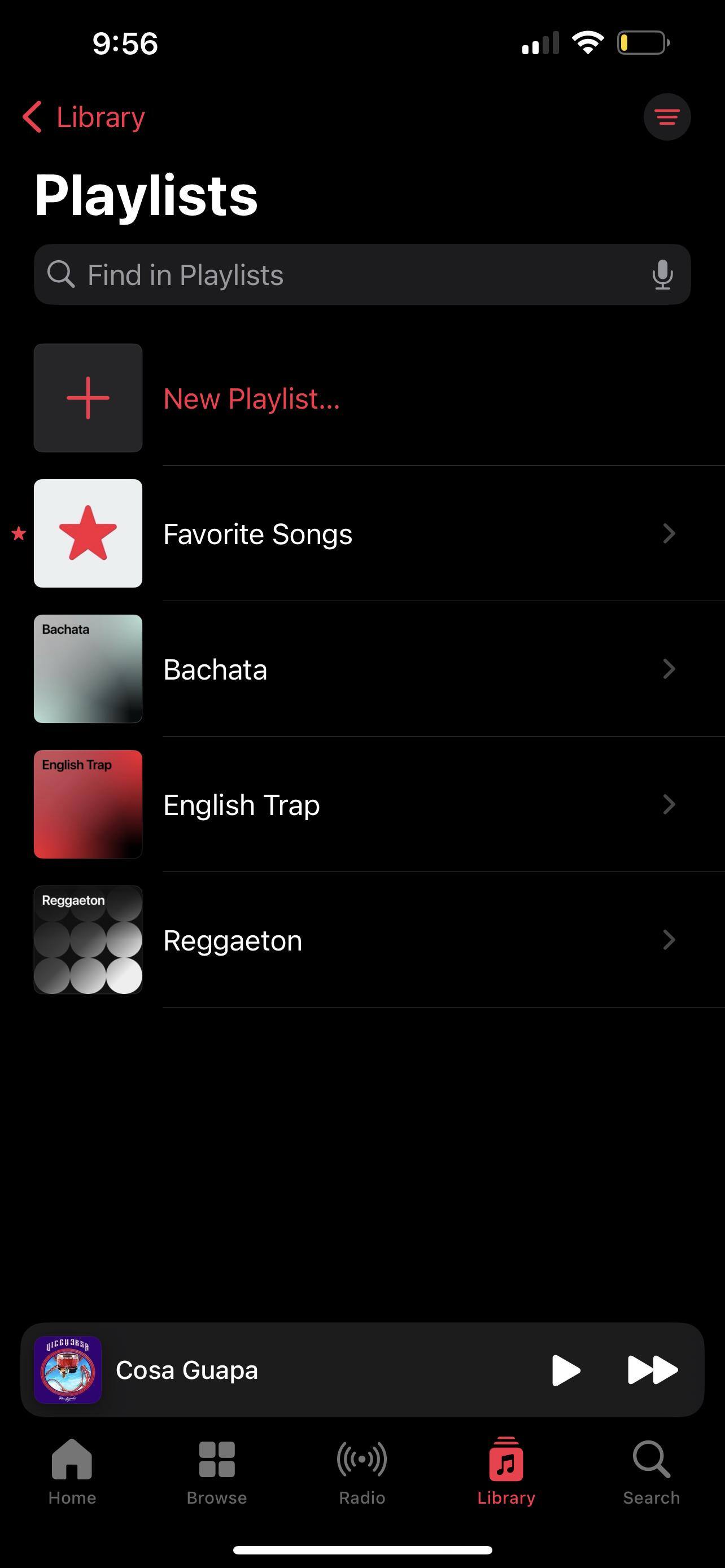725x1568 pixels.
Task: Switch to the Search tab
Action: coord(652,1470)
